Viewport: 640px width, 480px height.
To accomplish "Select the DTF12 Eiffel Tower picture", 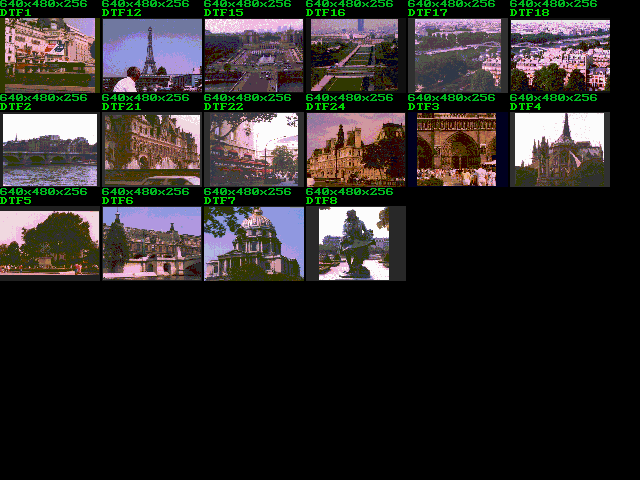I will 152,55.
